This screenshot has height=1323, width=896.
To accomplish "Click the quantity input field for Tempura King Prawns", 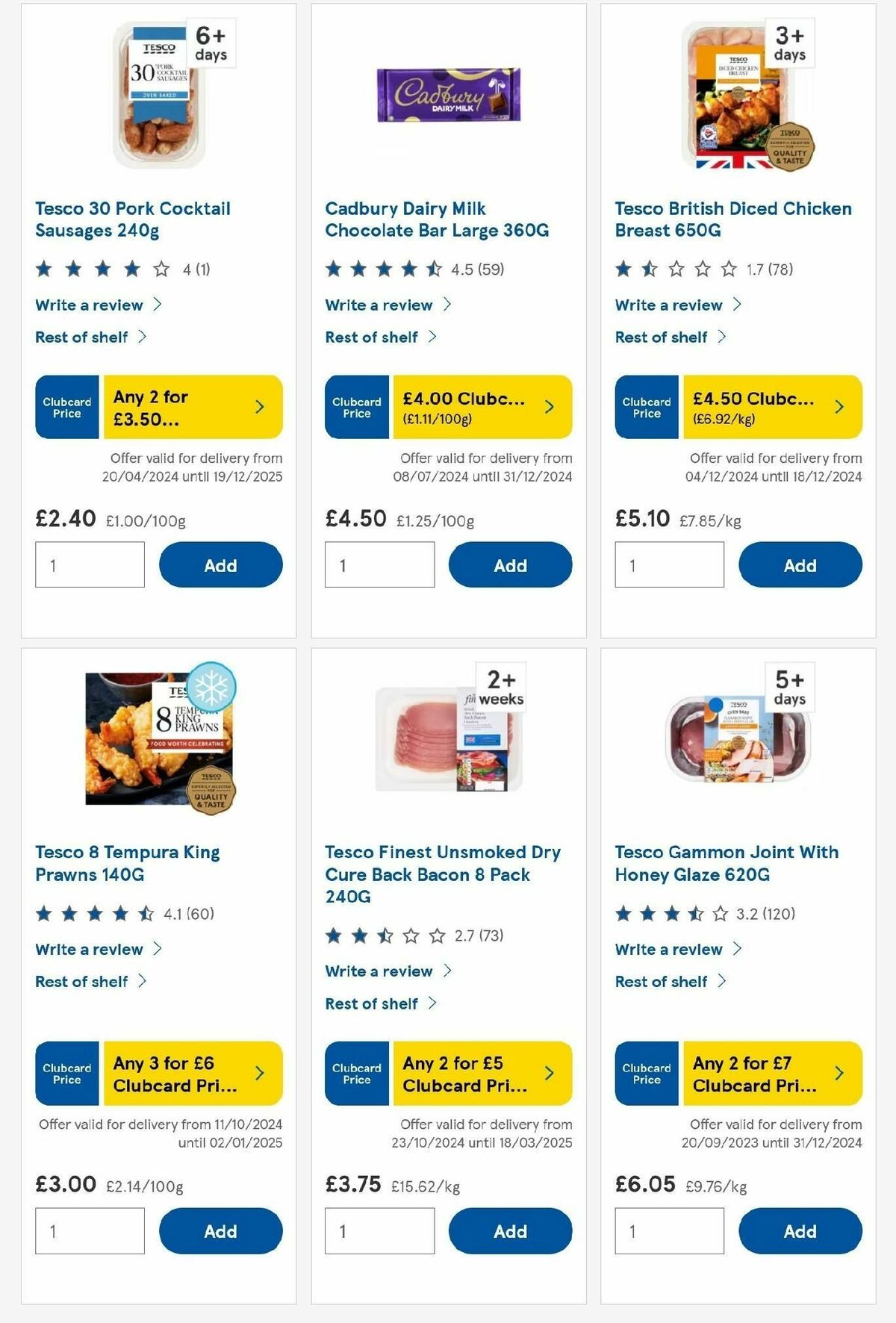I will [x=89, y=1230].
